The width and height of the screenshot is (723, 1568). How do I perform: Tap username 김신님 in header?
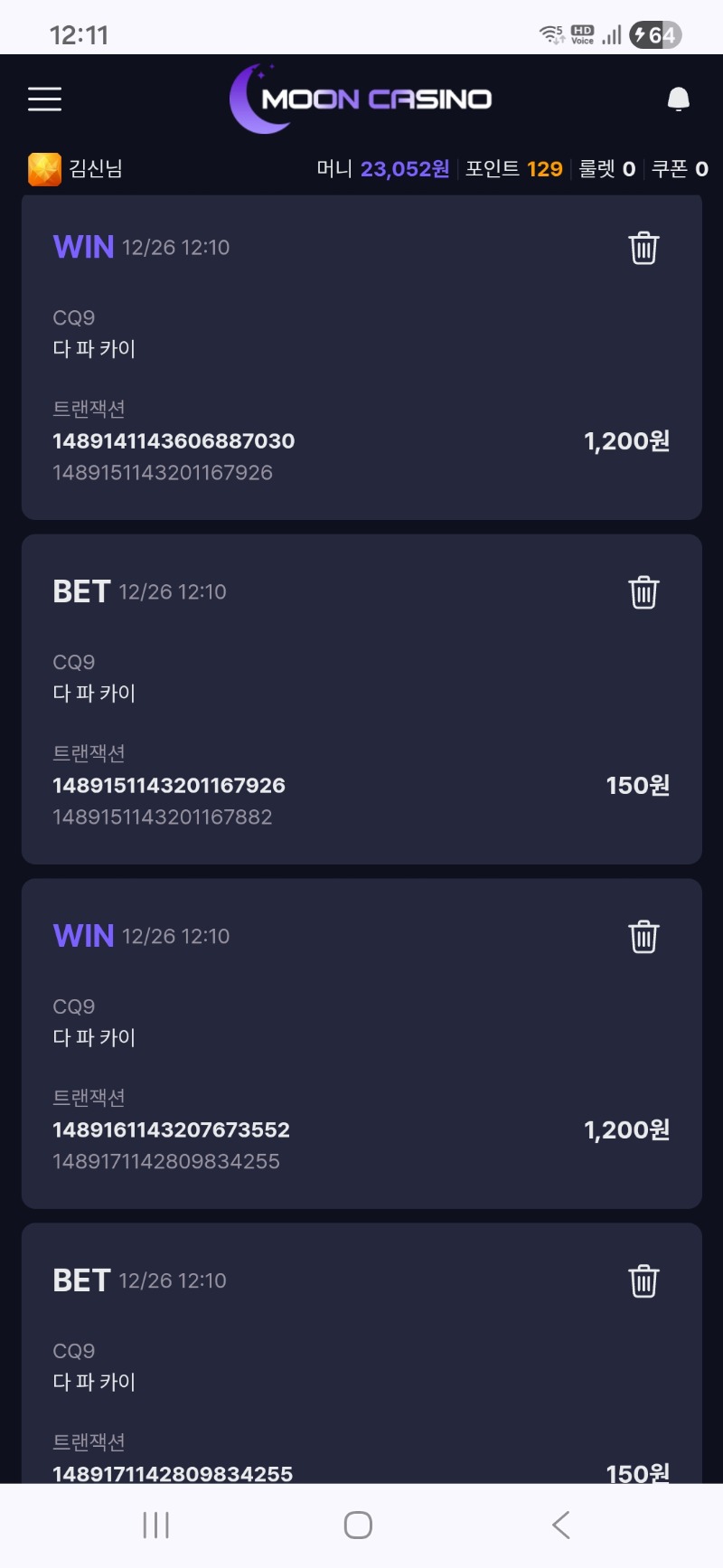coord(93,168)
